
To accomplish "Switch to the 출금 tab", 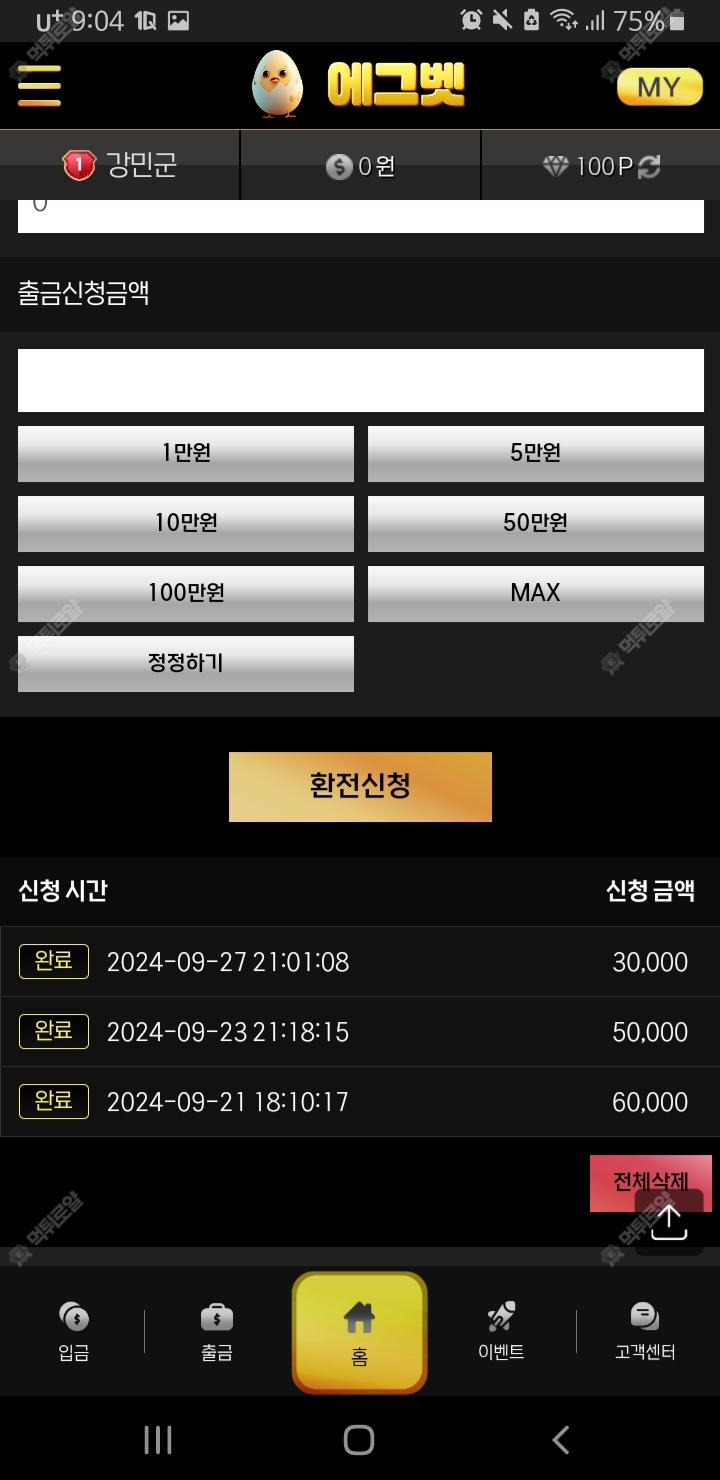I will (x=217, y=1331).
